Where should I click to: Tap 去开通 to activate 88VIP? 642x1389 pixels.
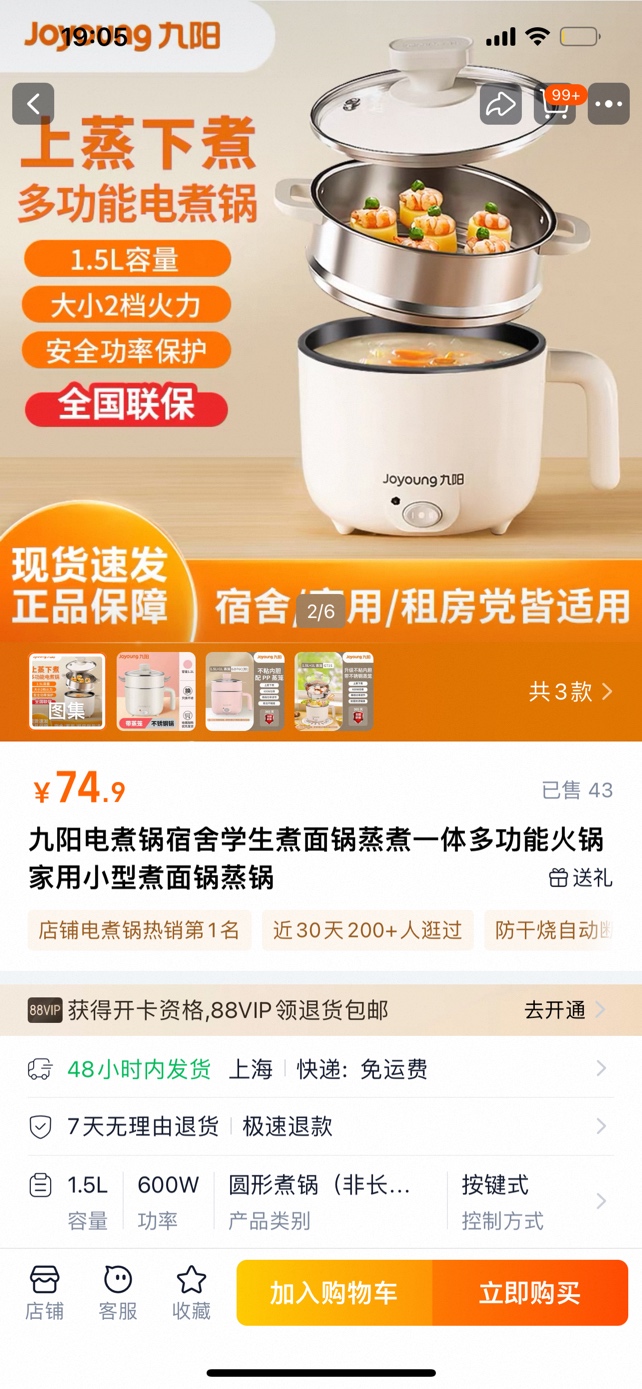pyautogui.click(x=564, y=1010)
